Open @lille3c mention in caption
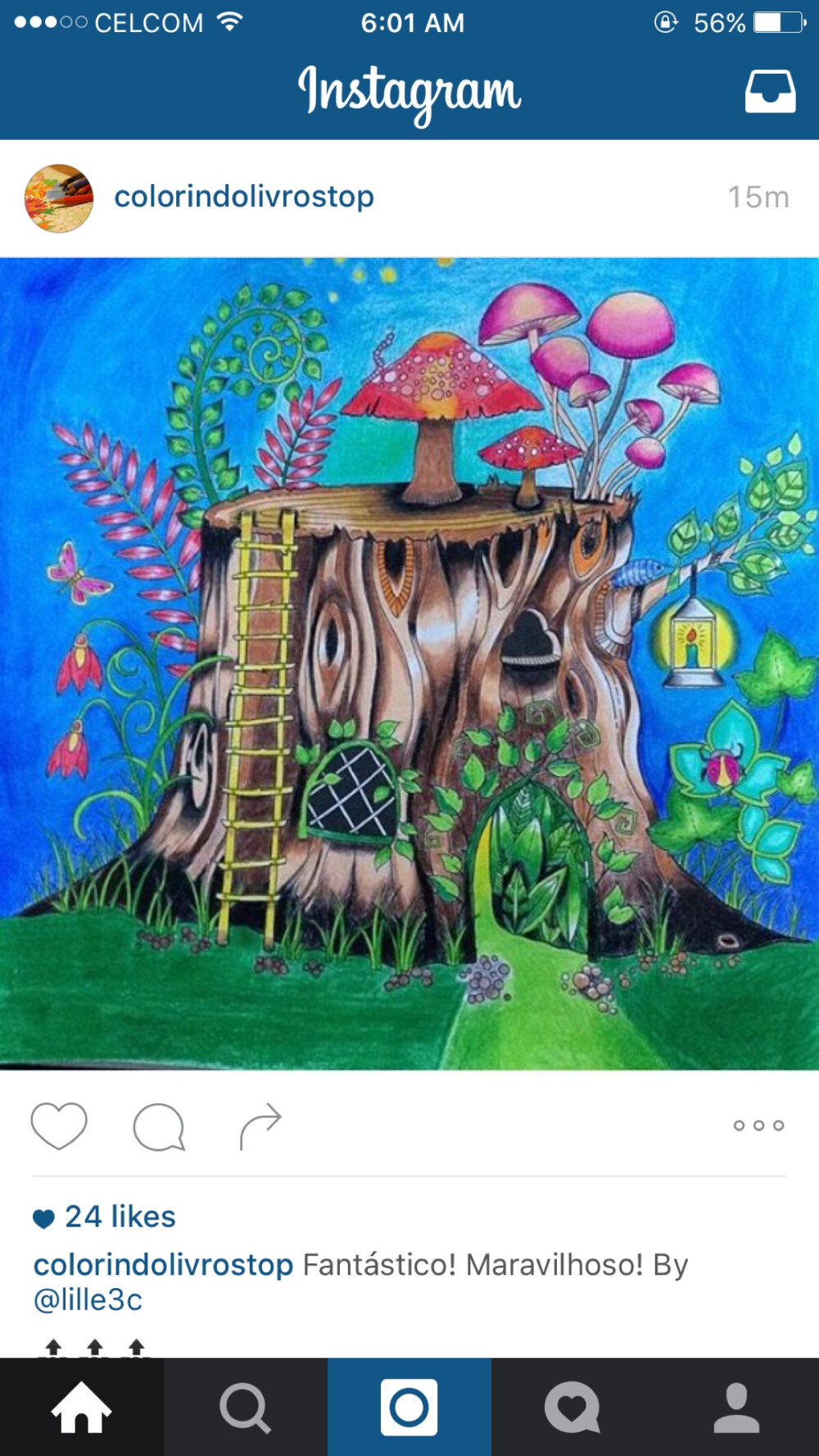This screenshot has height=1456, width=819. click(x=88, y=1300)
